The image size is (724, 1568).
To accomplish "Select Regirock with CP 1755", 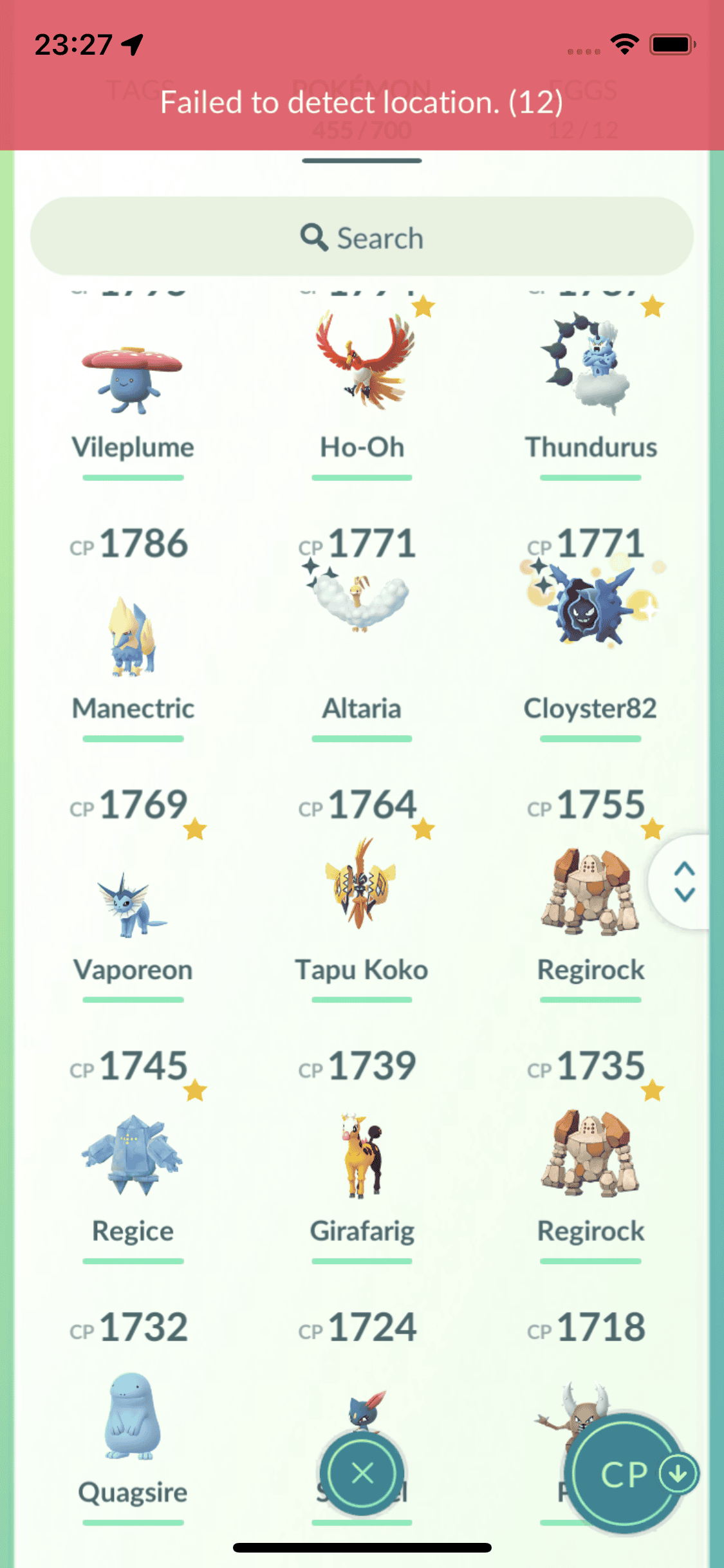I will click(590, 892).
